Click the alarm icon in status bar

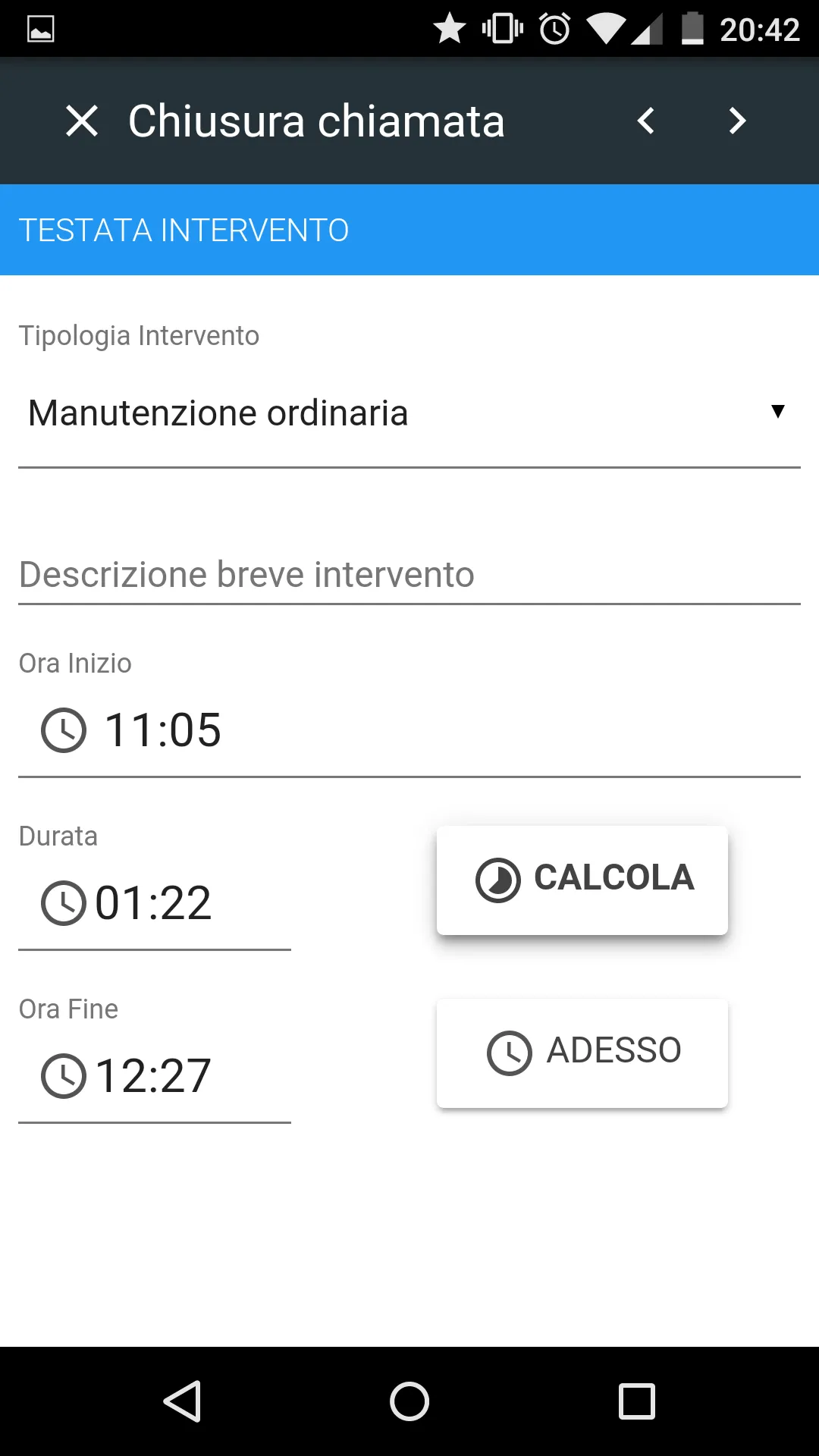pyautogui.click(x=553, y=28)
